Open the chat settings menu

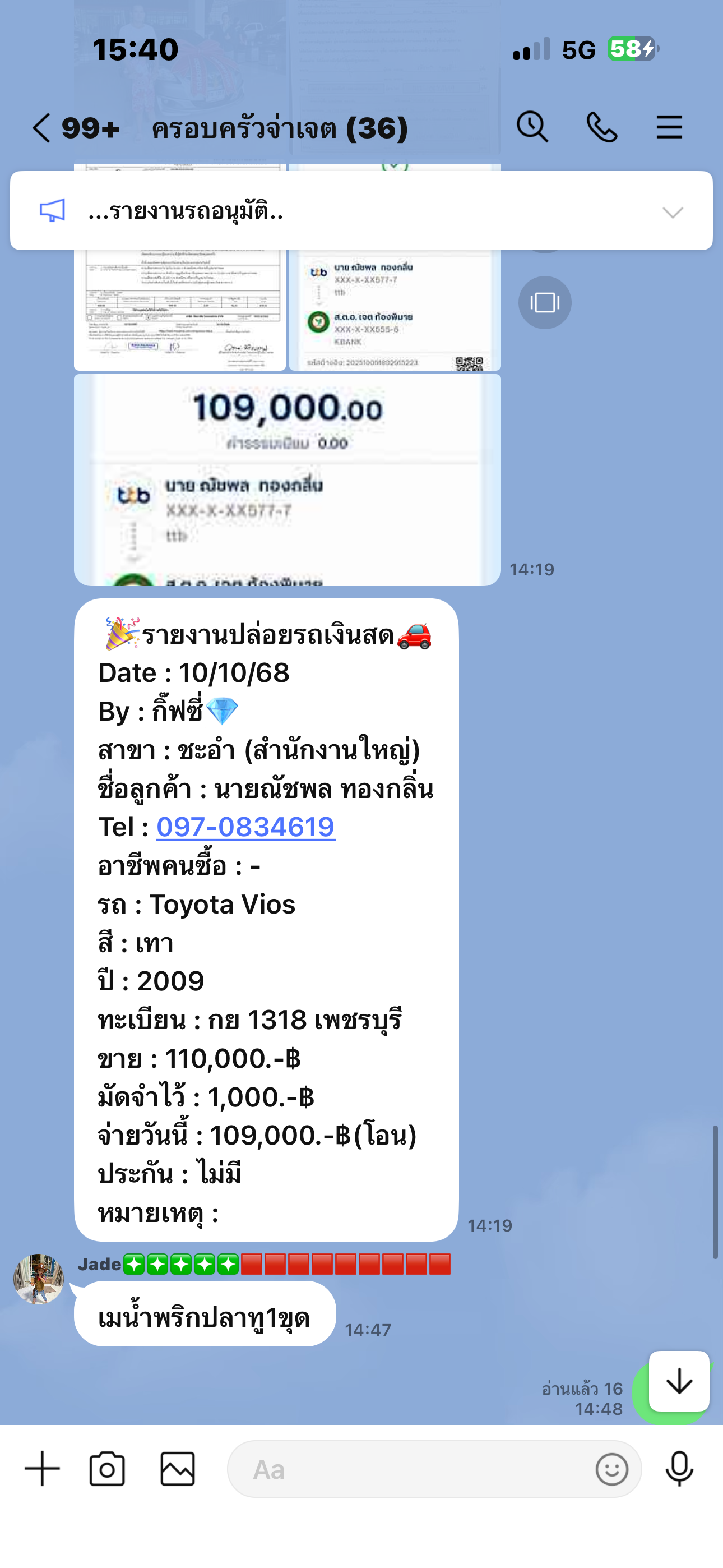pyautogui.click(x=669, y=127)
